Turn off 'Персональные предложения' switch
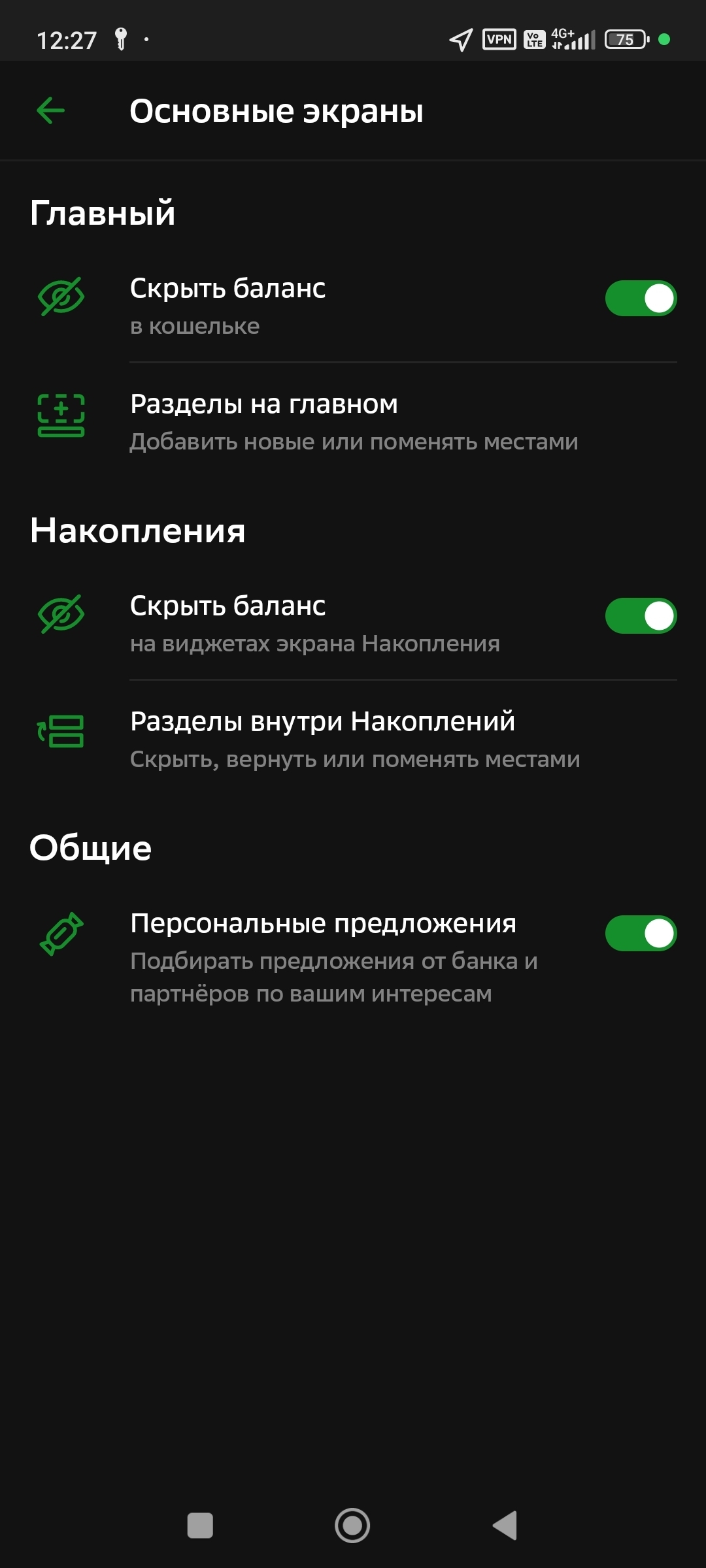Image resolution: width=706 pixels, height=1568 pixels. pos(641,934)
